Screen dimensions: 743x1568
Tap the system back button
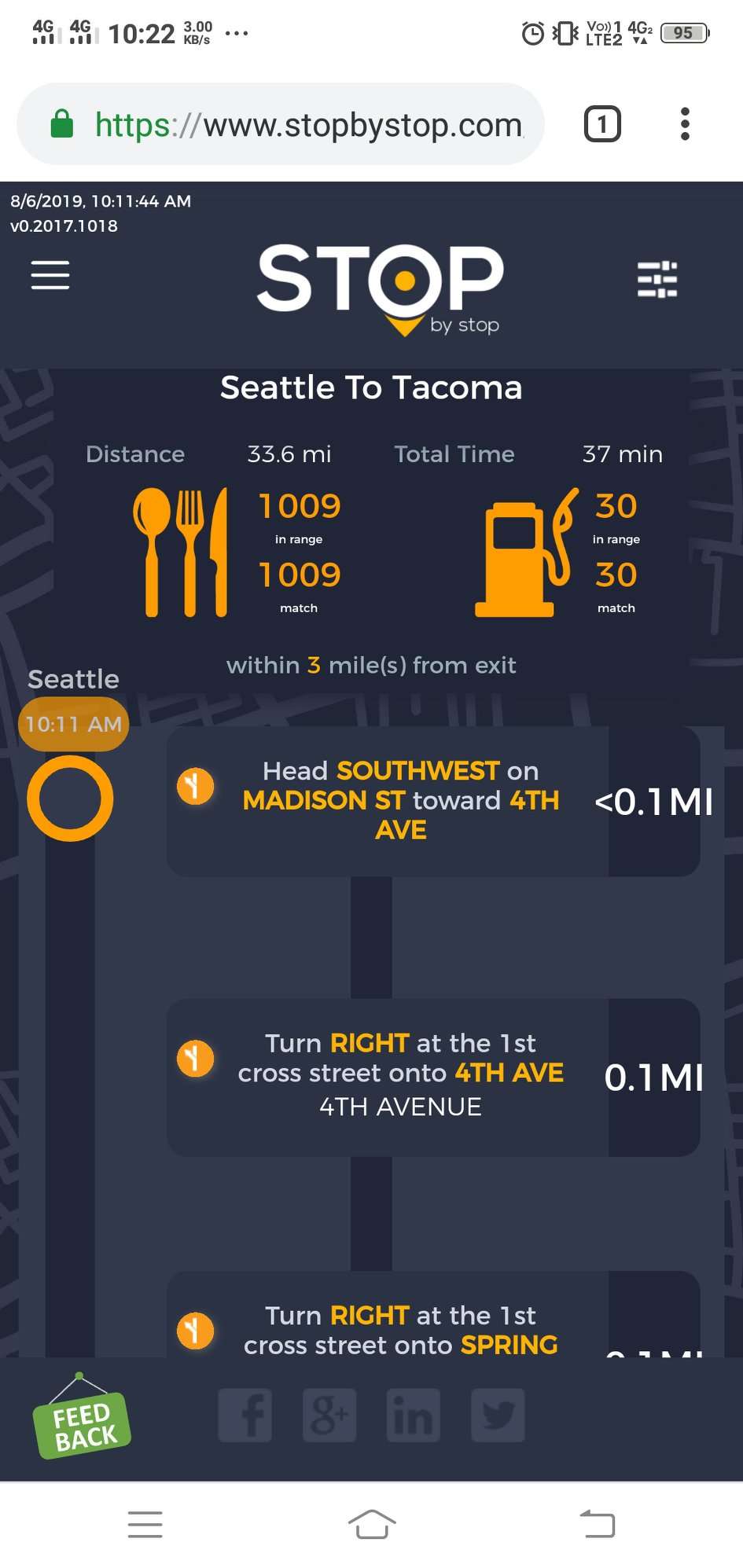pos(598,1524)
